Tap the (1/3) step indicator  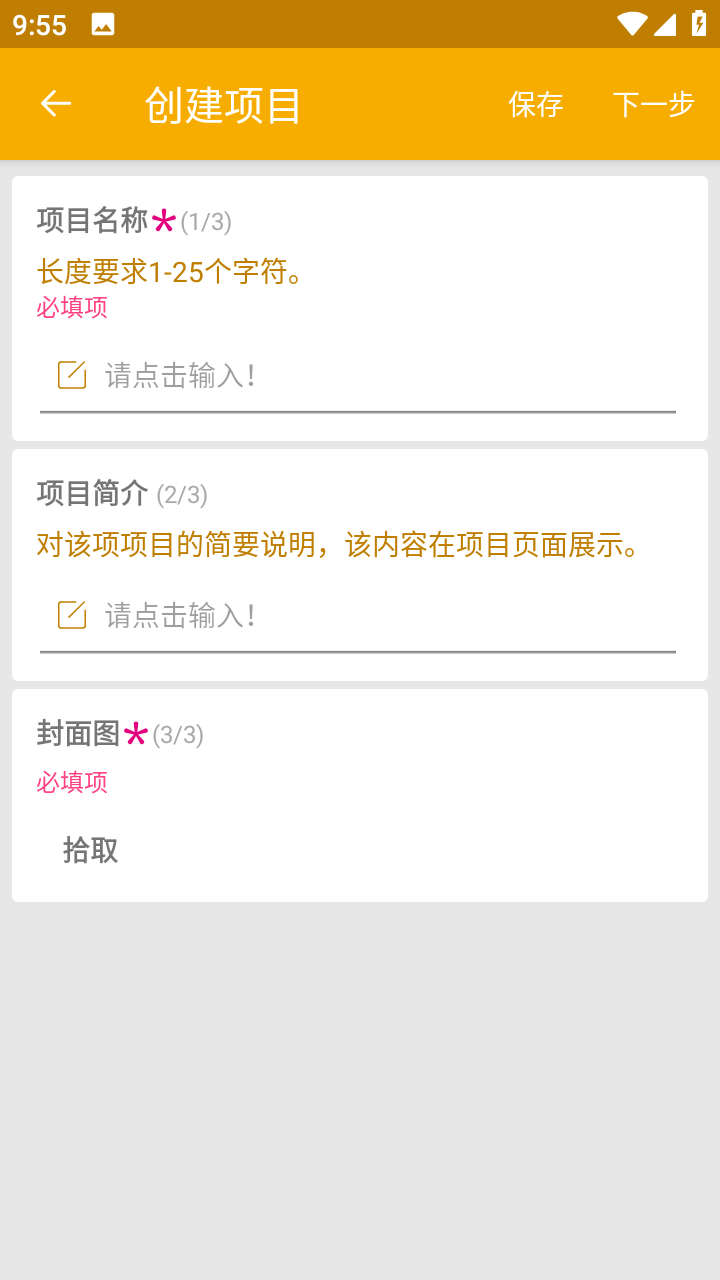point(204,221)
